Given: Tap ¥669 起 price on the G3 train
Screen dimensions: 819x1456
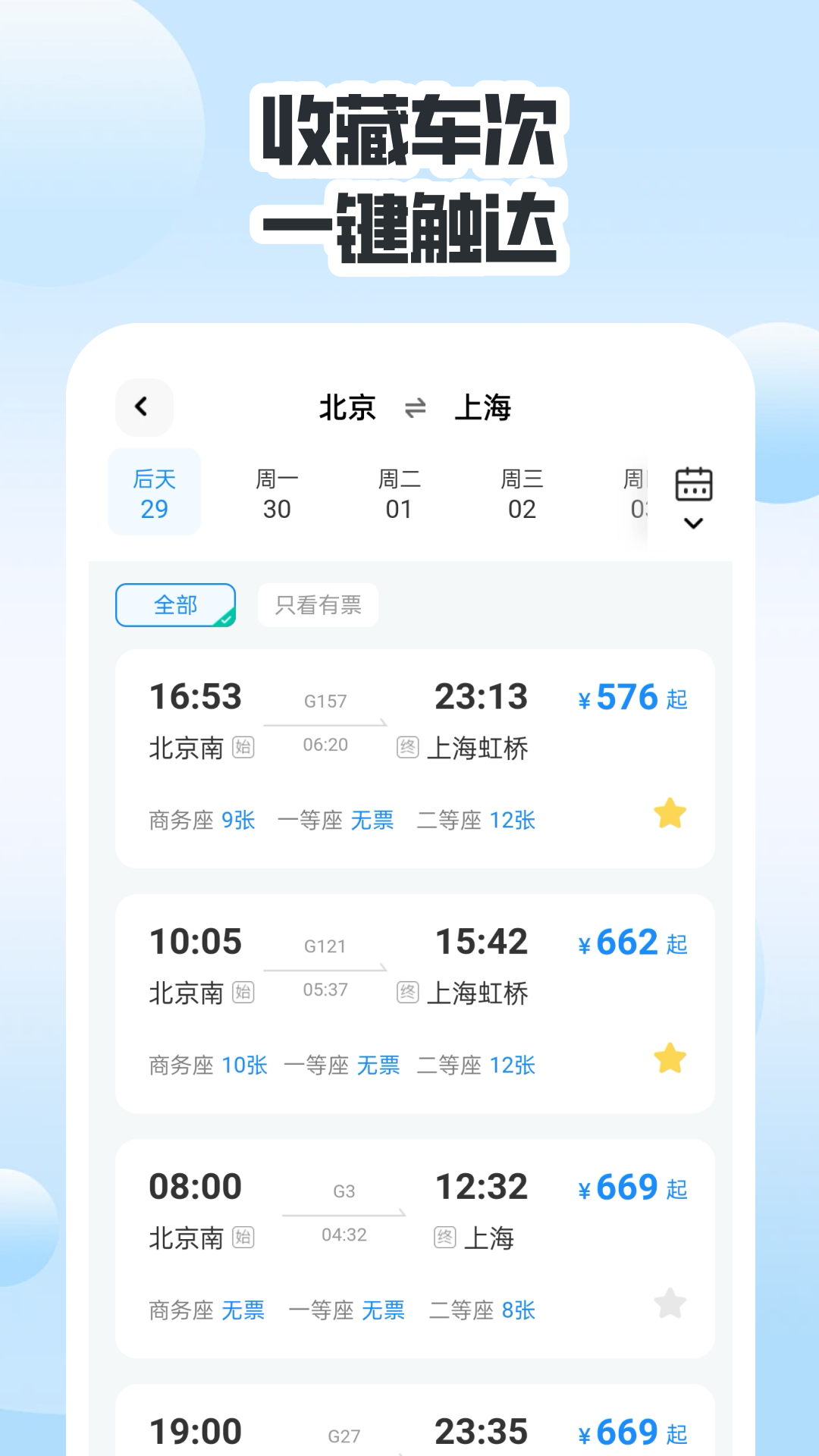Looking at the screenshot, I should [632, 1187].
